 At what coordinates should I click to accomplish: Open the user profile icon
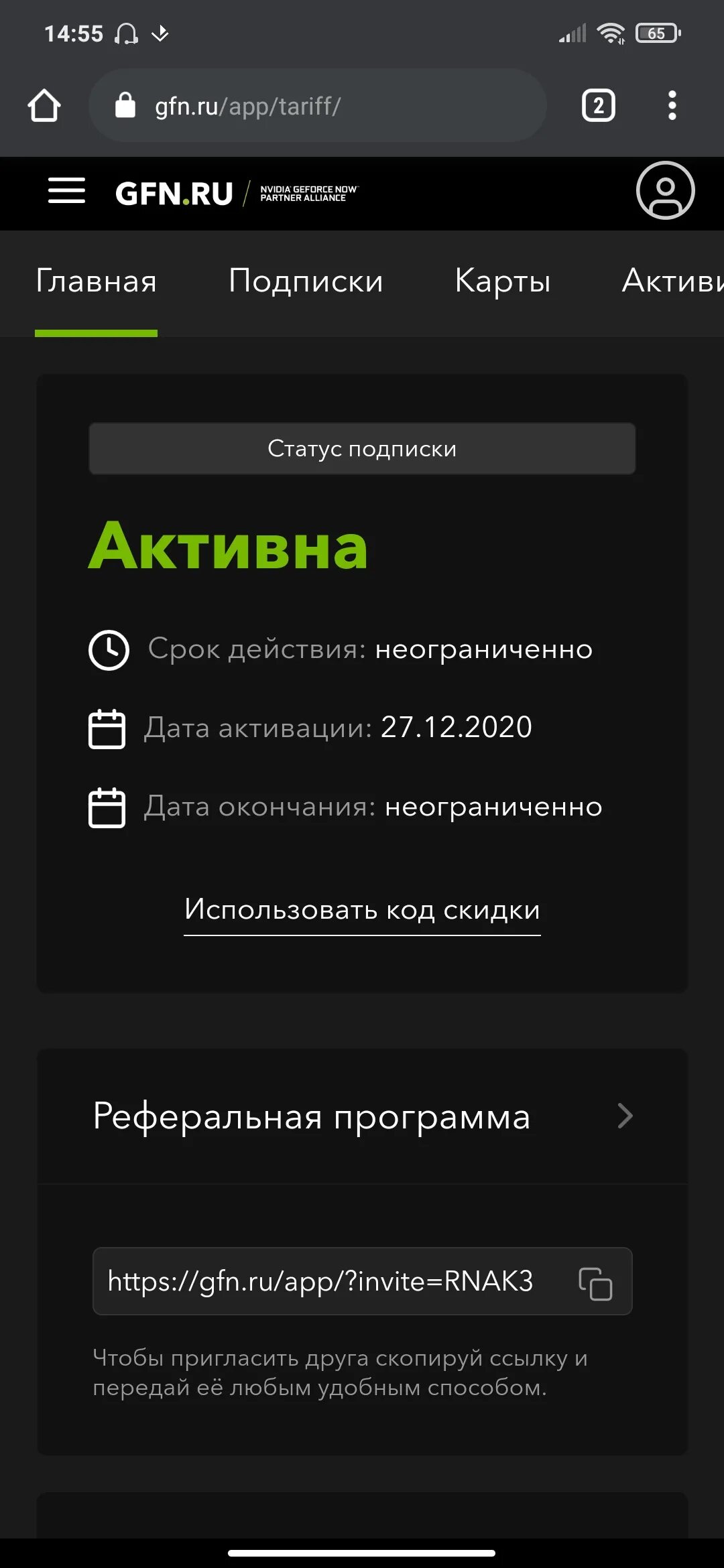pyautogui.click(x=665, y=190)
